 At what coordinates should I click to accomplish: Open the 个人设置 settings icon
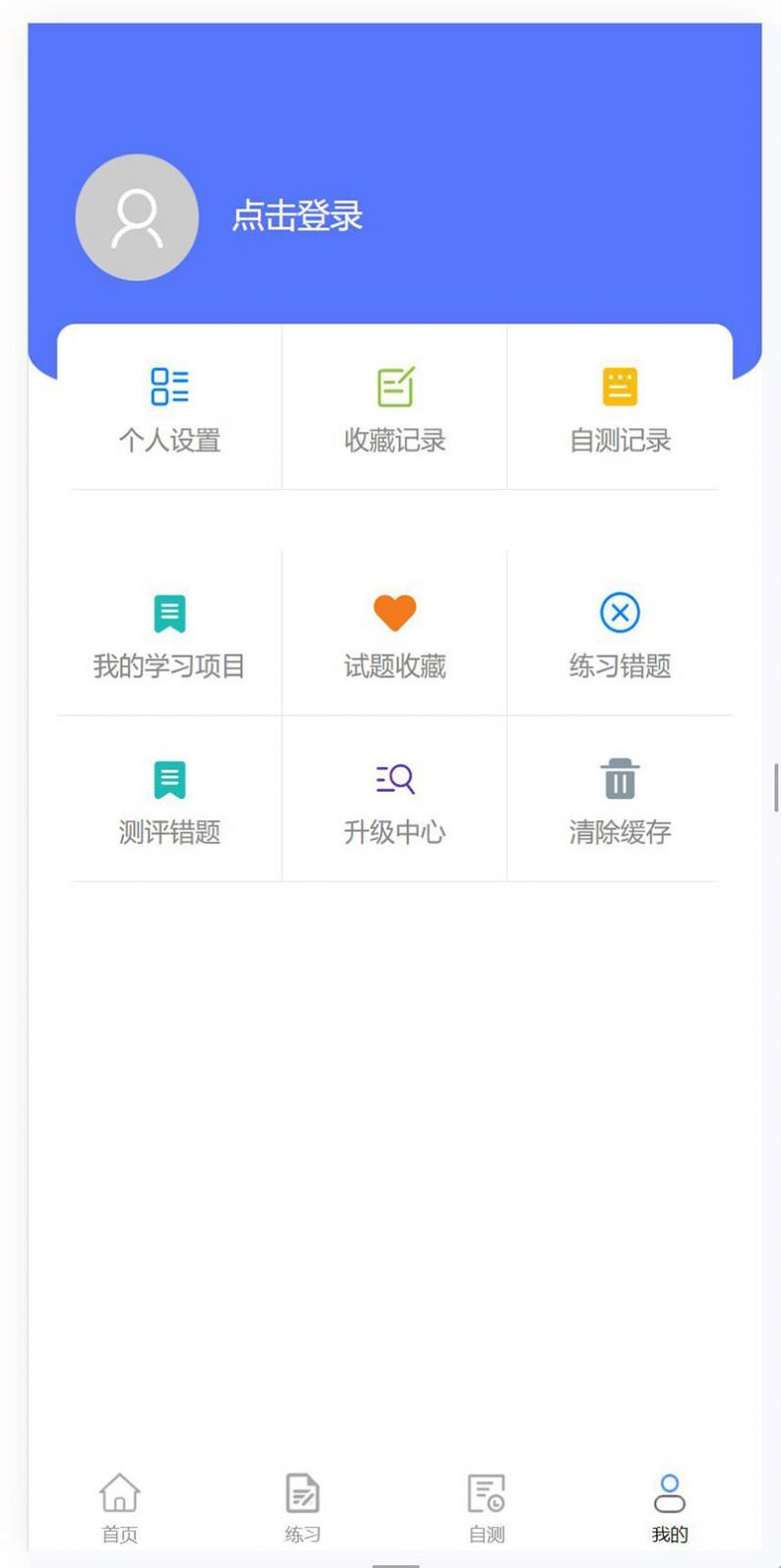(171, 387)
